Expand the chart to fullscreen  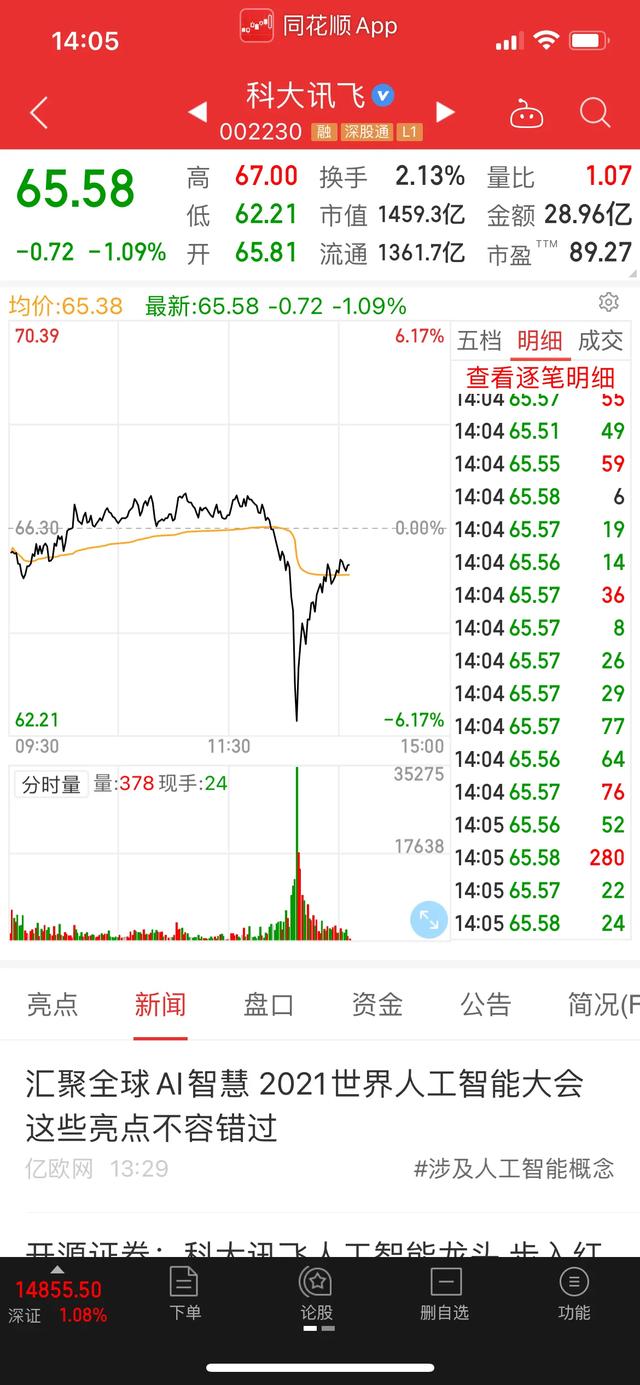click(429, 919)
